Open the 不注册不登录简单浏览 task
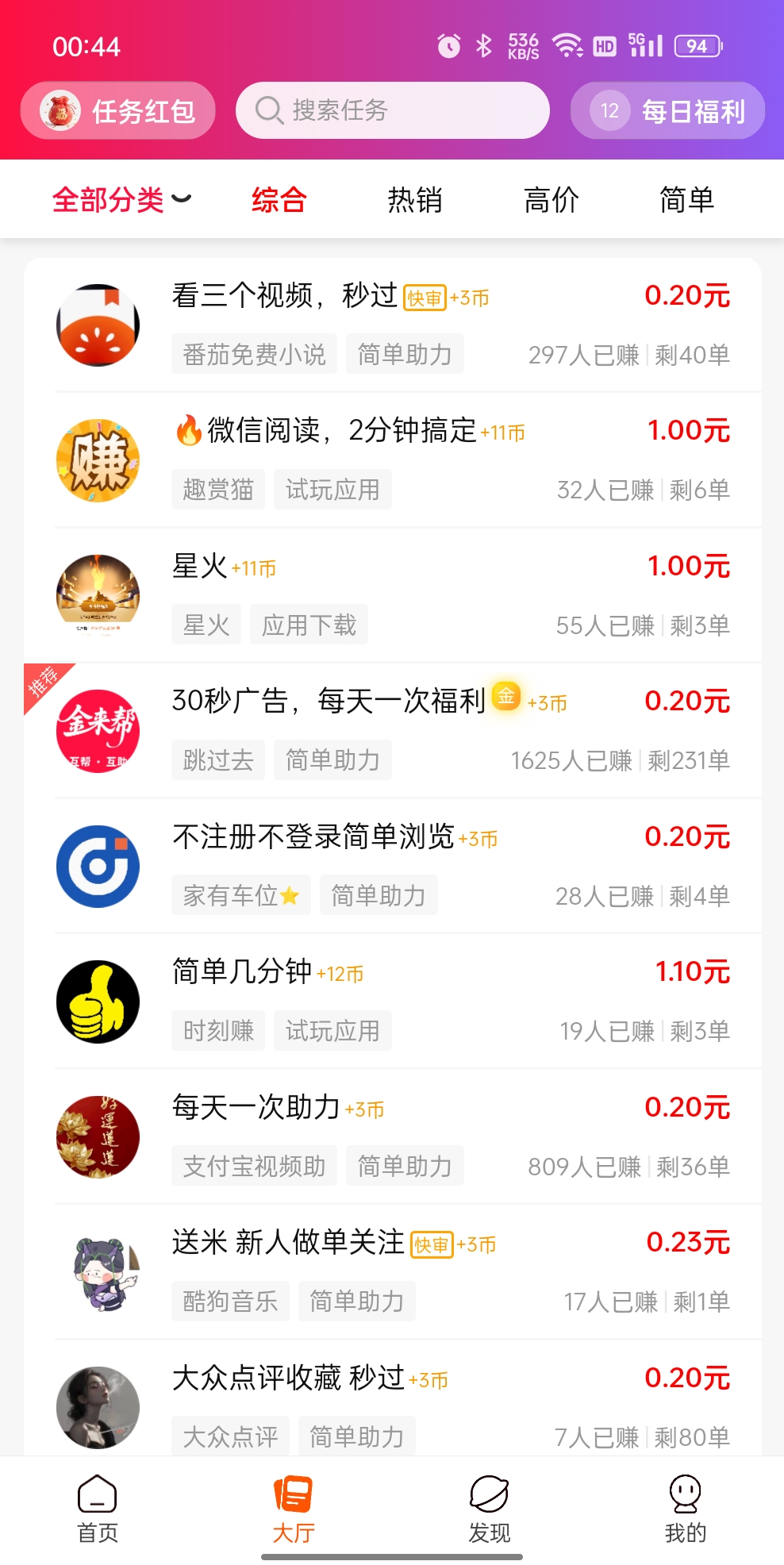The width and height of the screenshot is (784, 1565). (392, 866)
